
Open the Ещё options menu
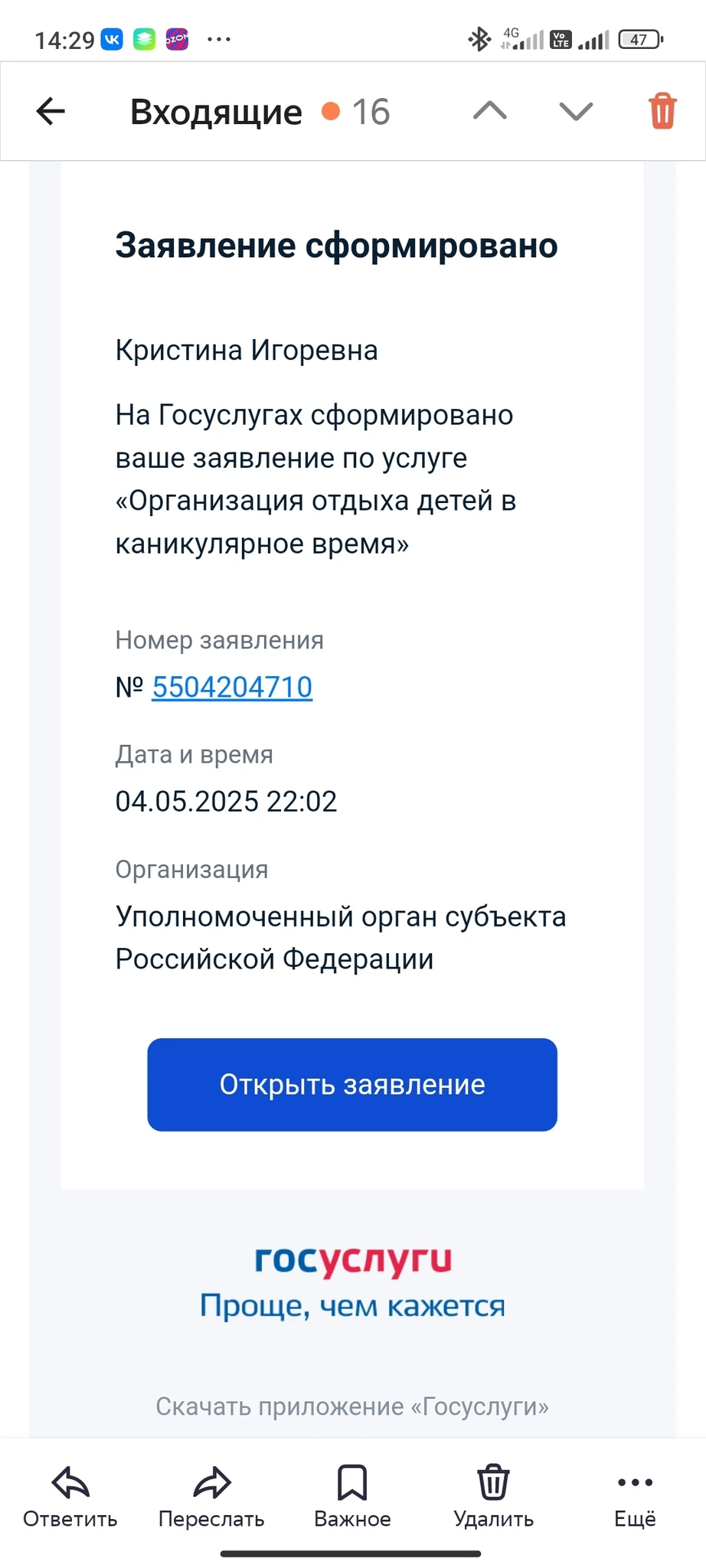coord(635,1495)
